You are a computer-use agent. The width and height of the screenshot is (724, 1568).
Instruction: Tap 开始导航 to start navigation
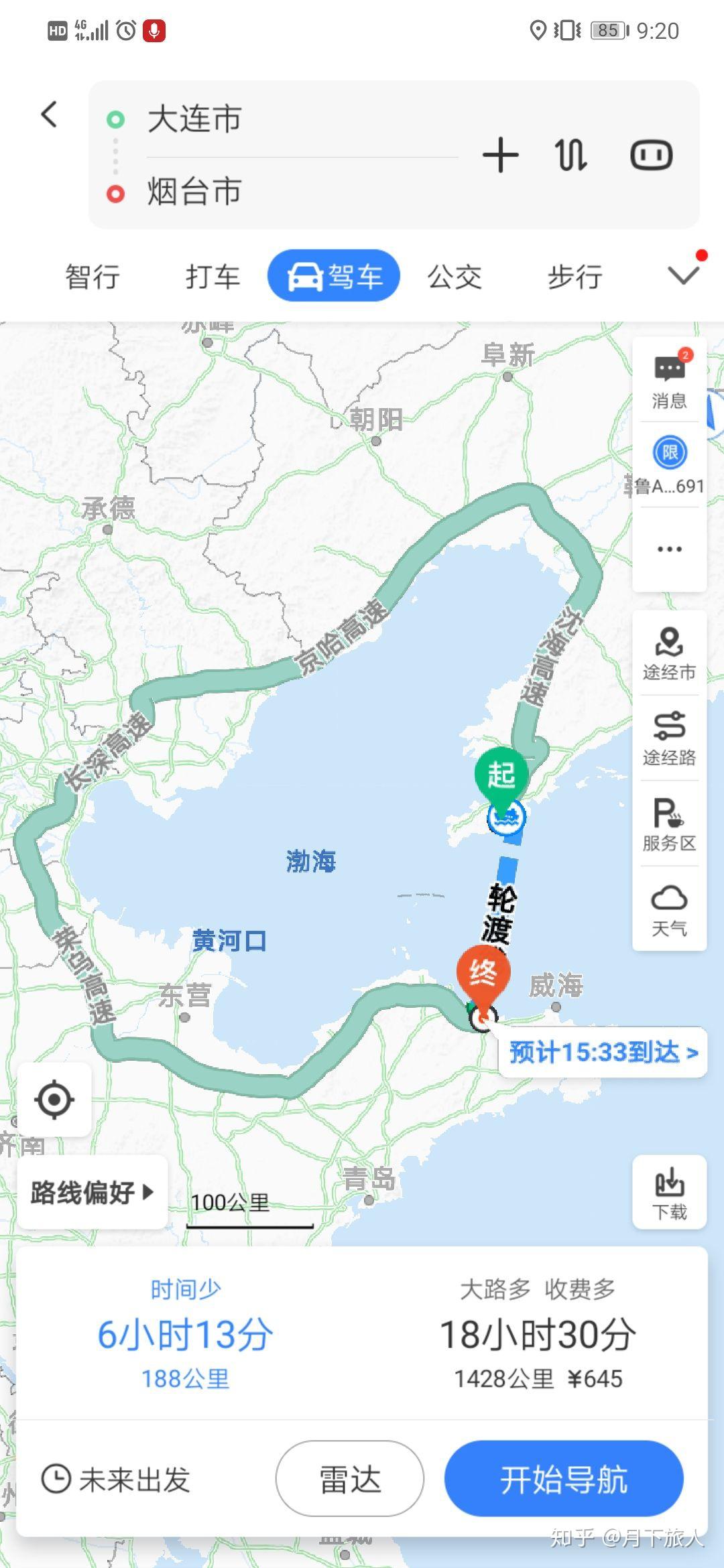[564, 1479]
